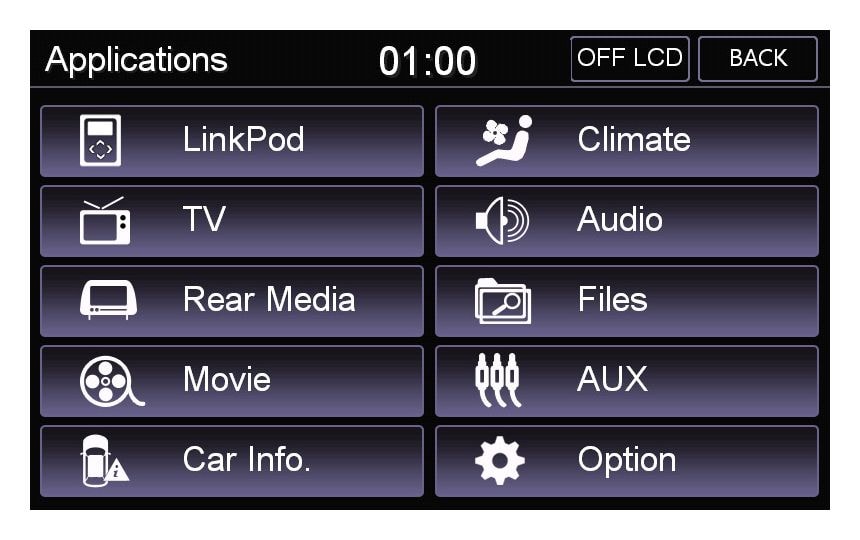Turn off the LCD display

(x=629, y=58)
